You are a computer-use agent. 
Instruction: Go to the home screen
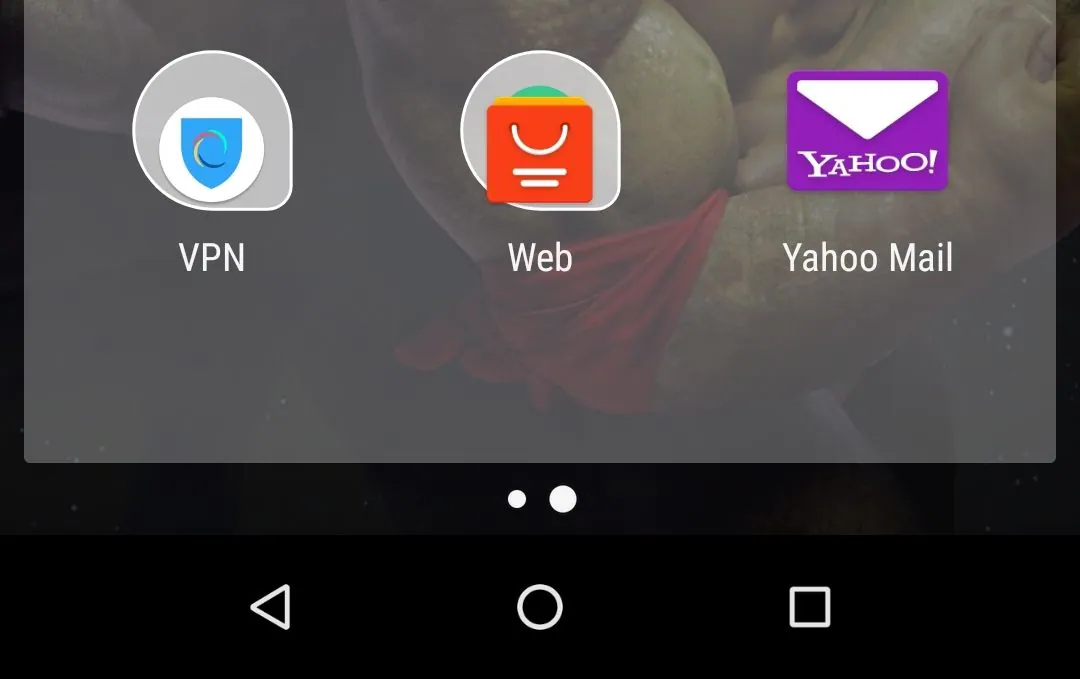tap(540, 607)
